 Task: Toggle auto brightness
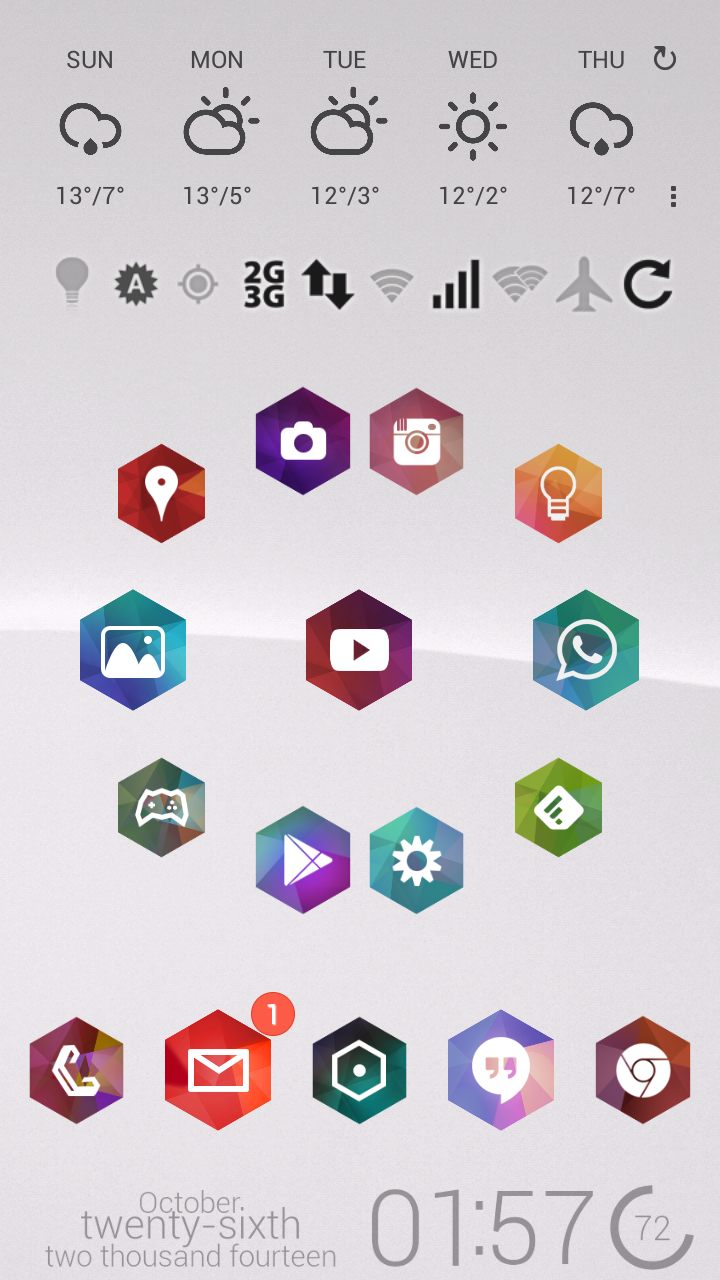pyautogui.click(x=136, y=285)
